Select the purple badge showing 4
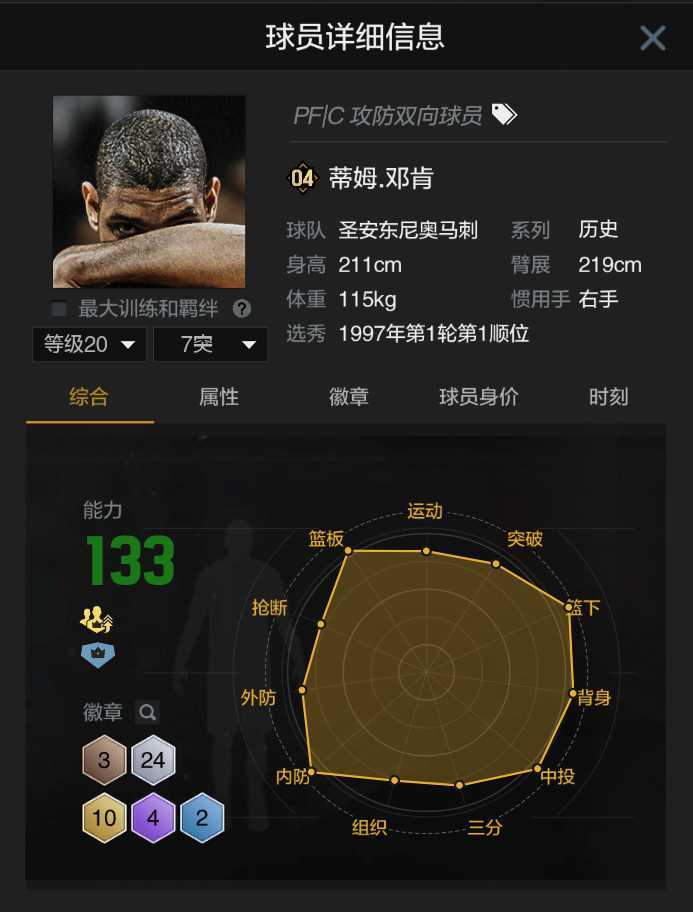The image size is (693, 912). coord(153,818)
